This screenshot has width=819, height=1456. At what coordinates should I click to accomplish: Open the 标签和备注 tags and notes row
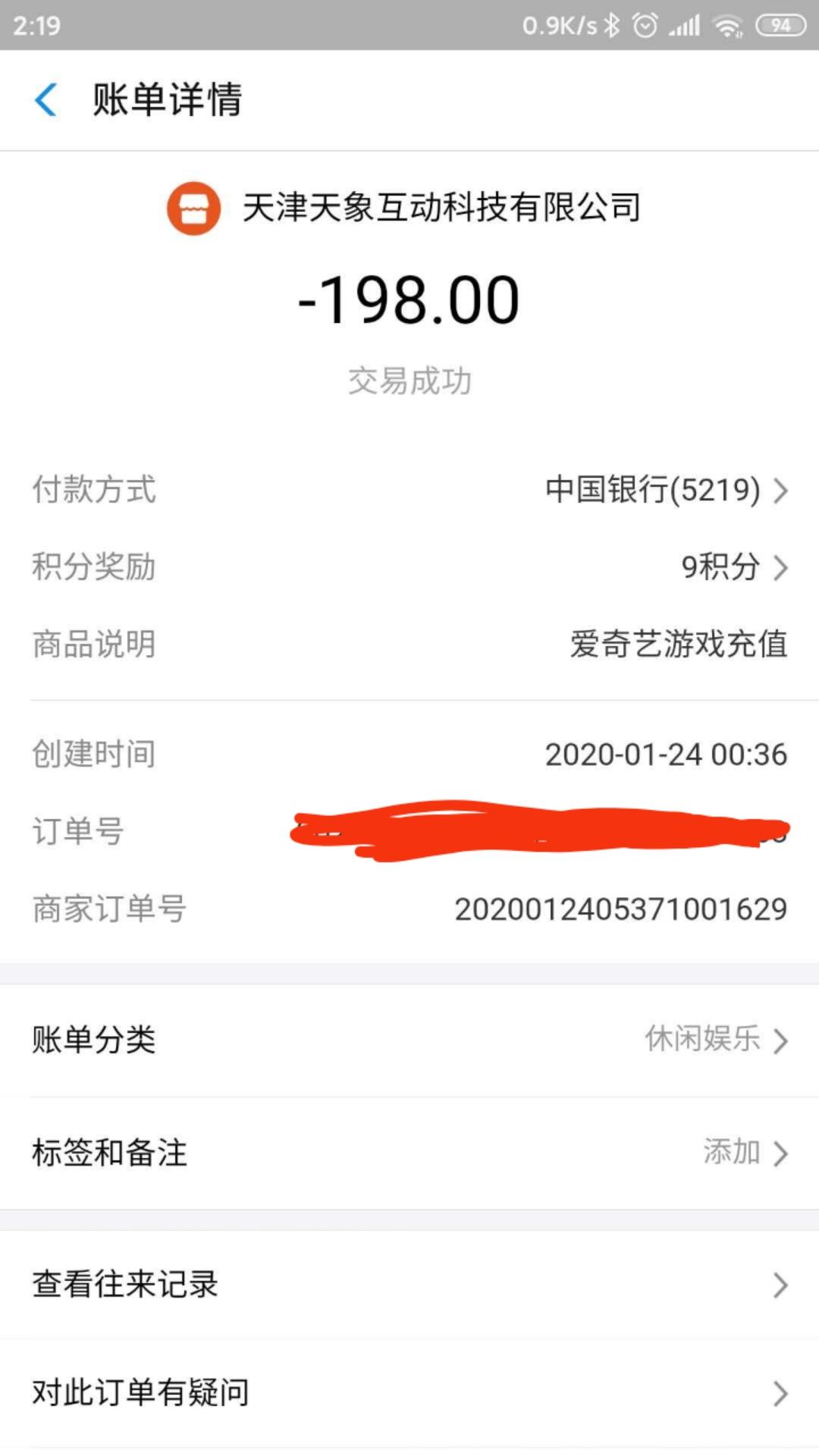coord(409,1153)
